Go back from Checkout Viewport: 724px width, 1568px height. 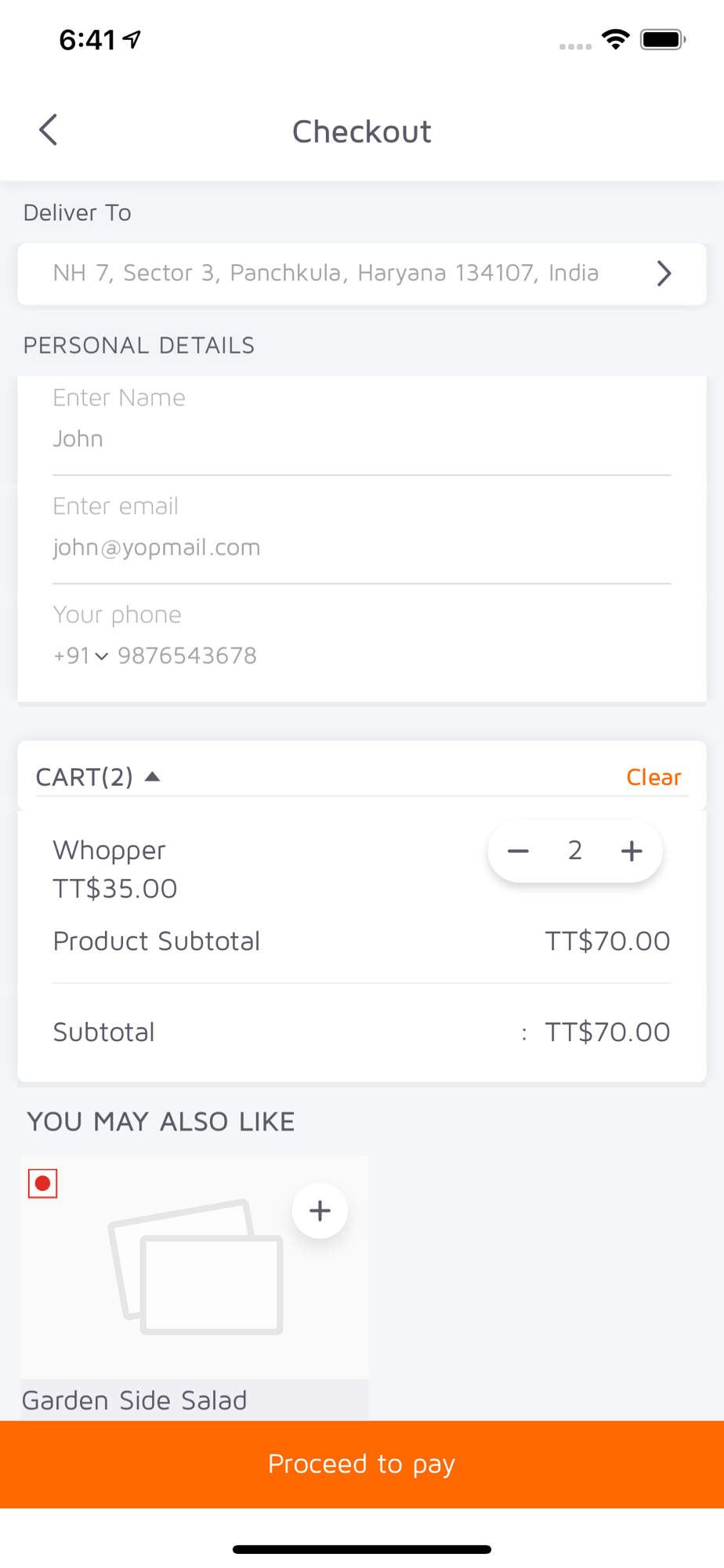coord(49,130)
